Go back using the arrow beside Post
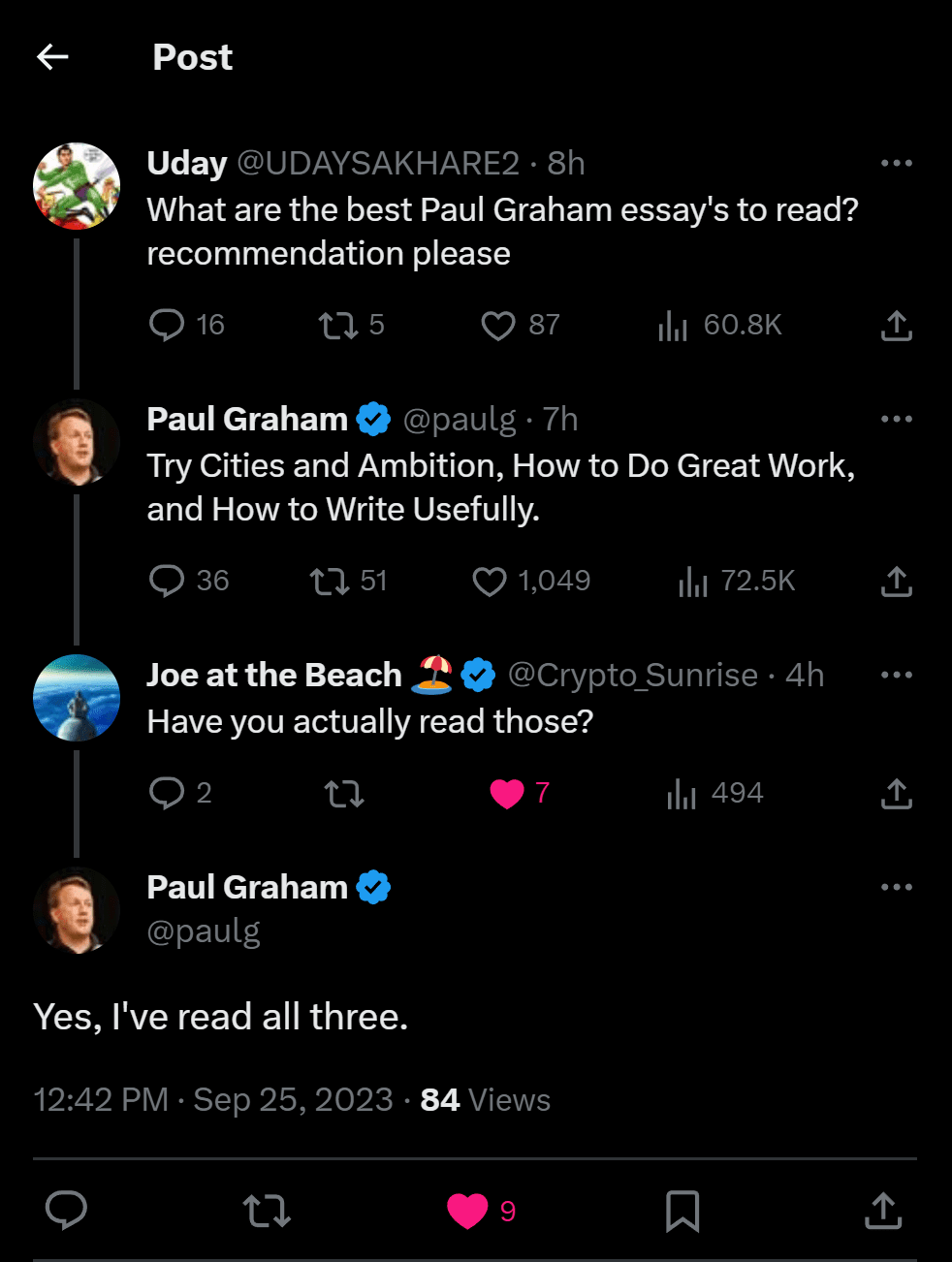Screen dimensions: 952x1262 click(x=52, y=57)
